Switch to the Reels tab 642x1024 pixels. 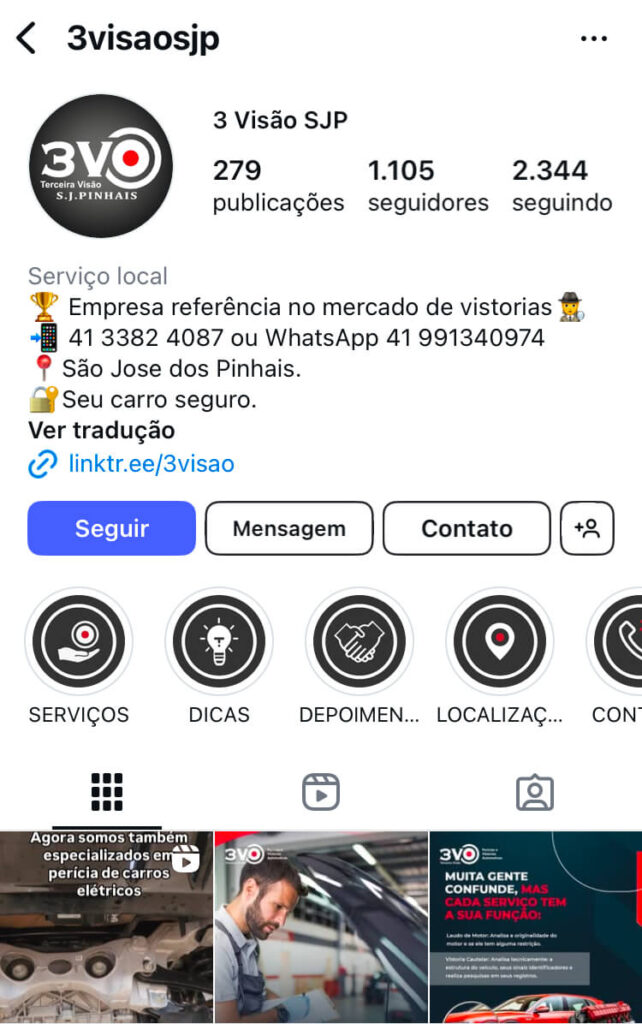(x=321, y=792)
